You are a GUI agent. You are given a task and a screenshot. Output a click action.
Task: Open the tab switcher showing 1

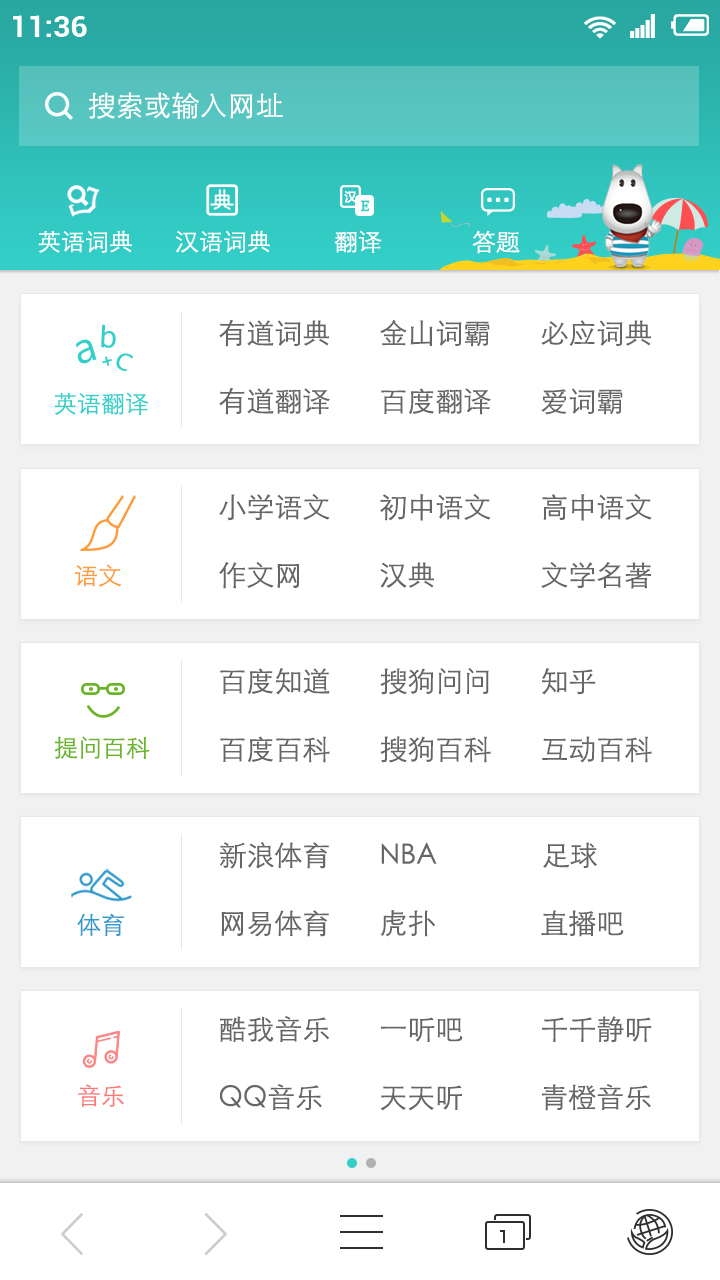click(507, 1232)
